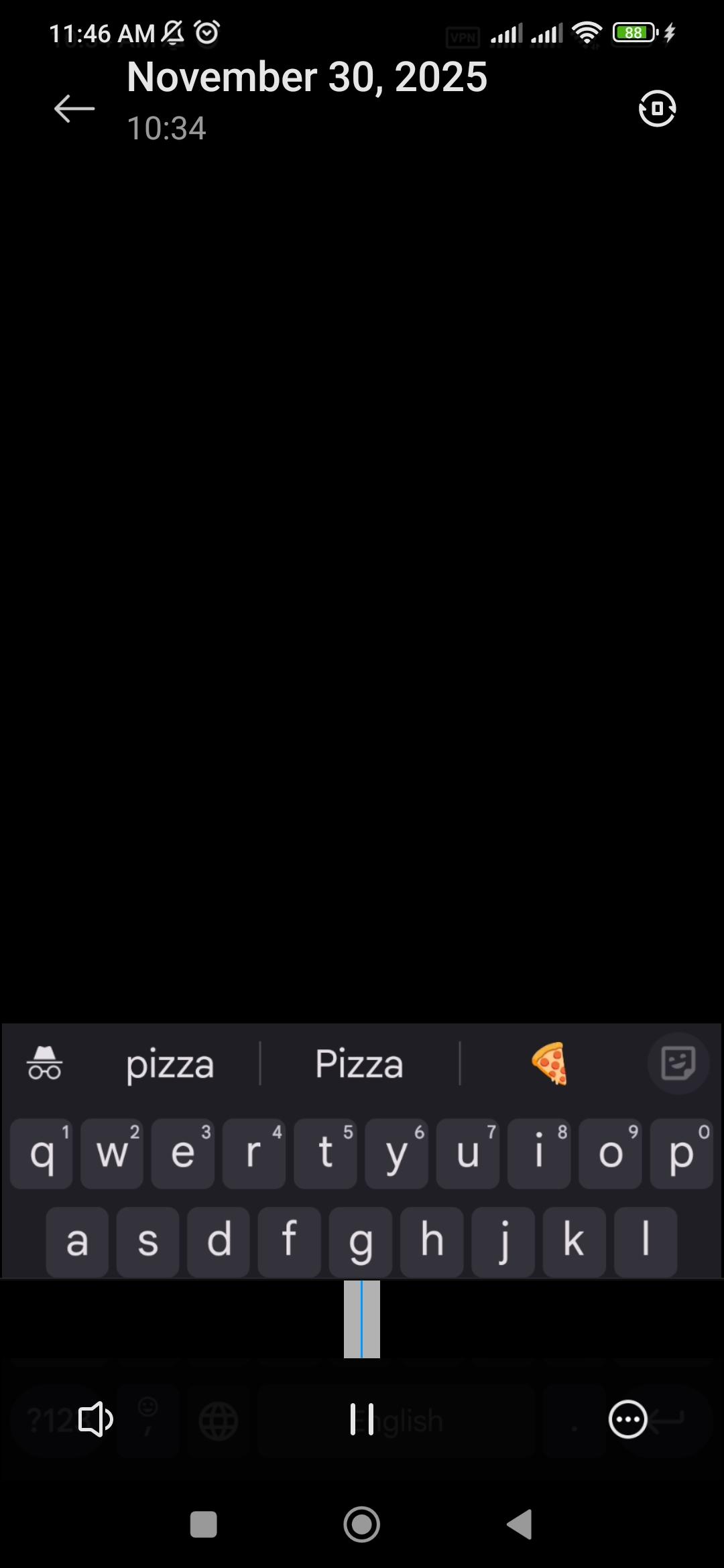Tap the system home button
Screen dimensions: 724x1568
click(362, 1524)
